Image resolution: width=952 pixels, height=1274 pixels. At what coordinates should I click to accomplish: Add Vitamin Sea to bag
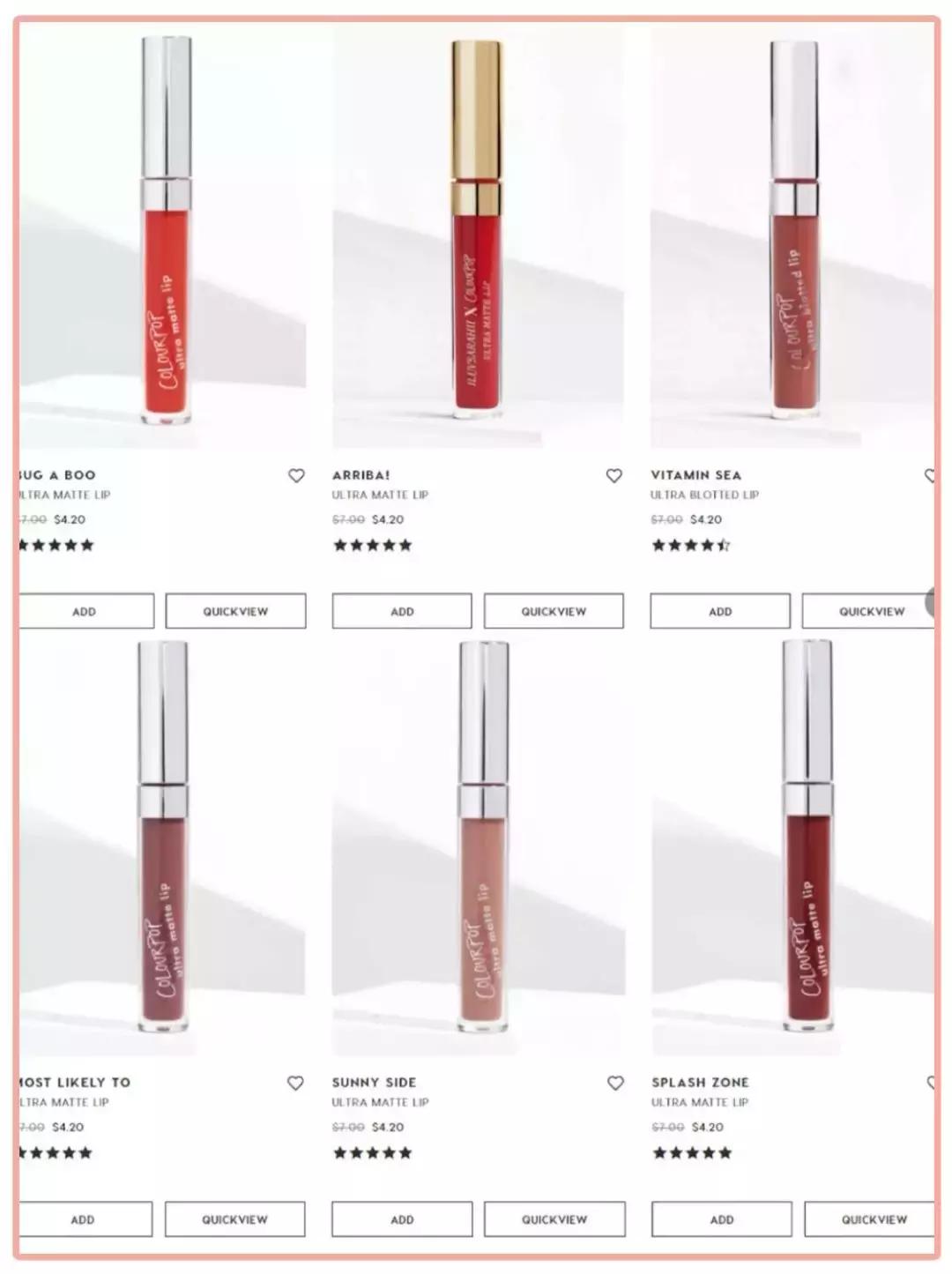coord(720,611)
